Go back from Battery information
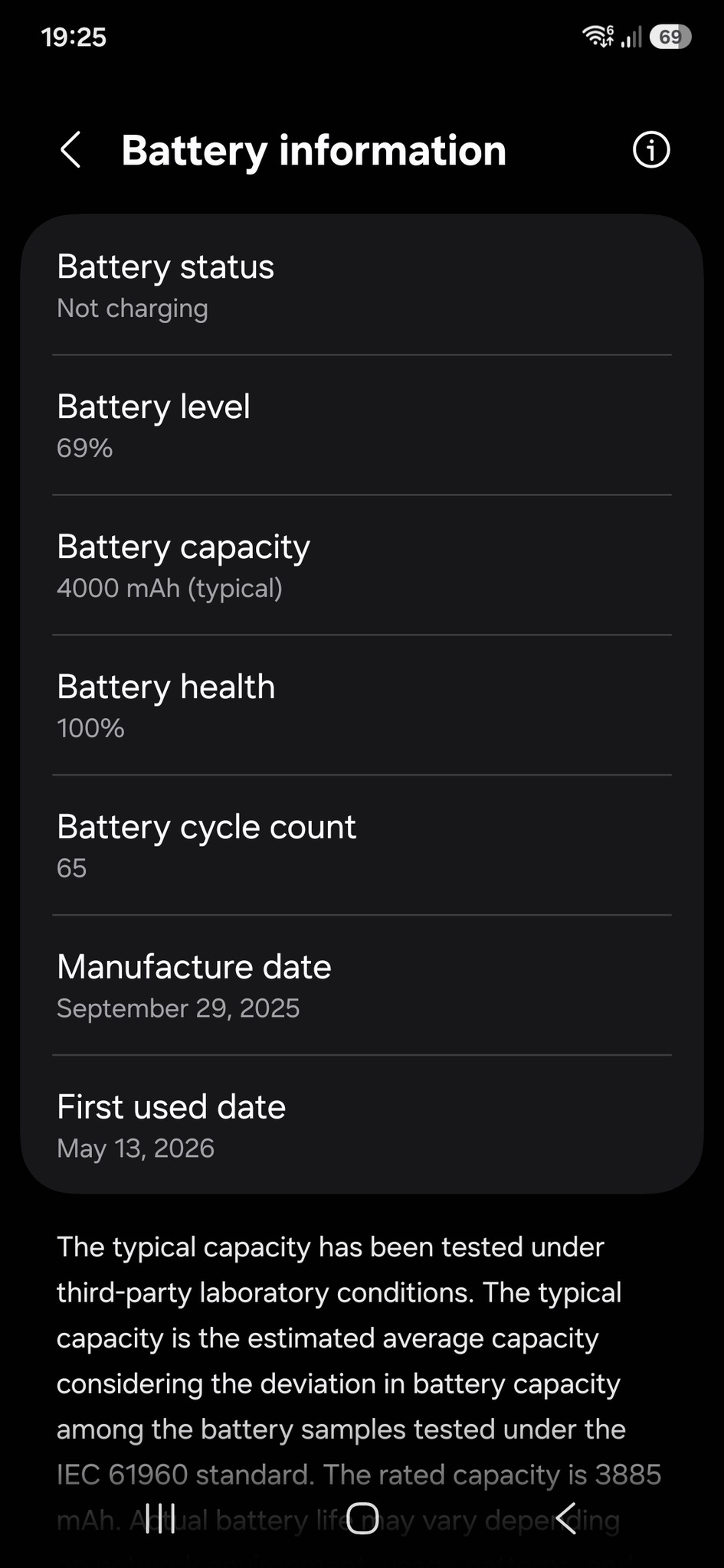This screenshot has width=724, height=1568. pos(70,150)
